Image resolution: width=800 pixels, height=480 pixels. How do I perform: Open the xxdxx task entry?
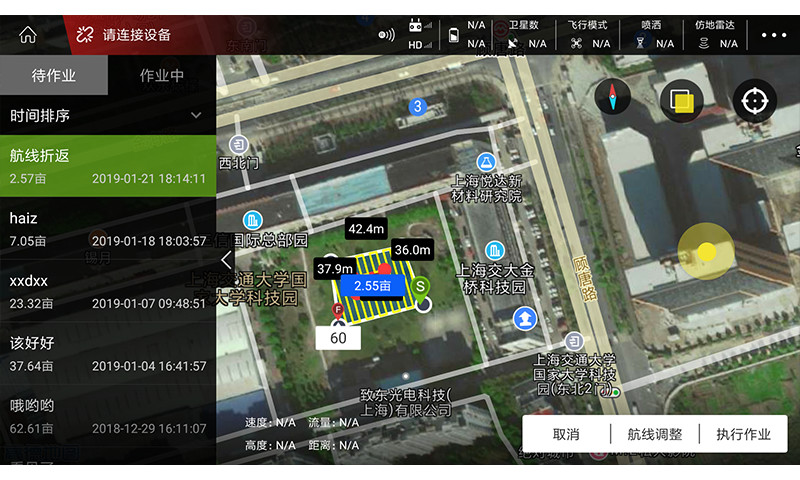tap(107, 291)
